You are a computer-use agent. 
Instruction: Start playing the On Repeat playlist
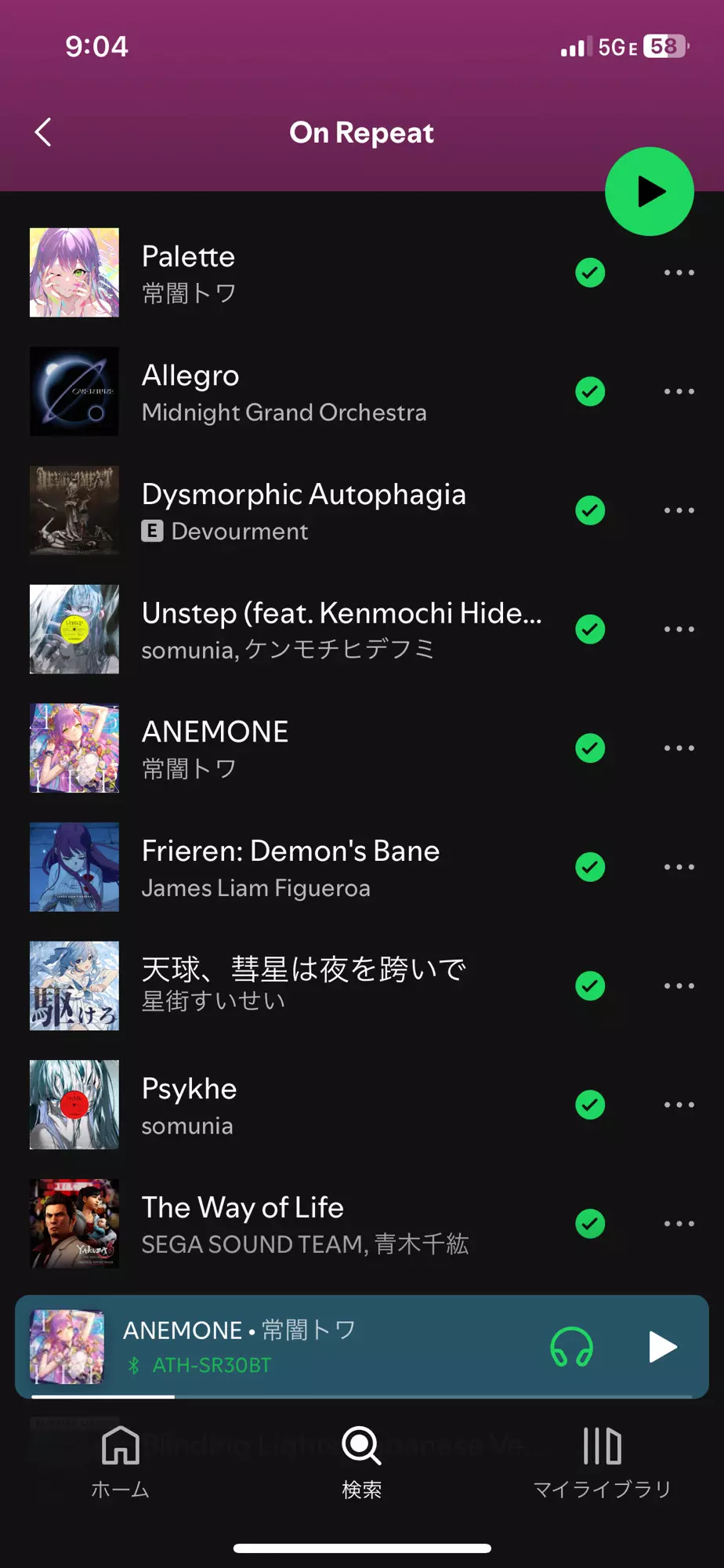650,191
